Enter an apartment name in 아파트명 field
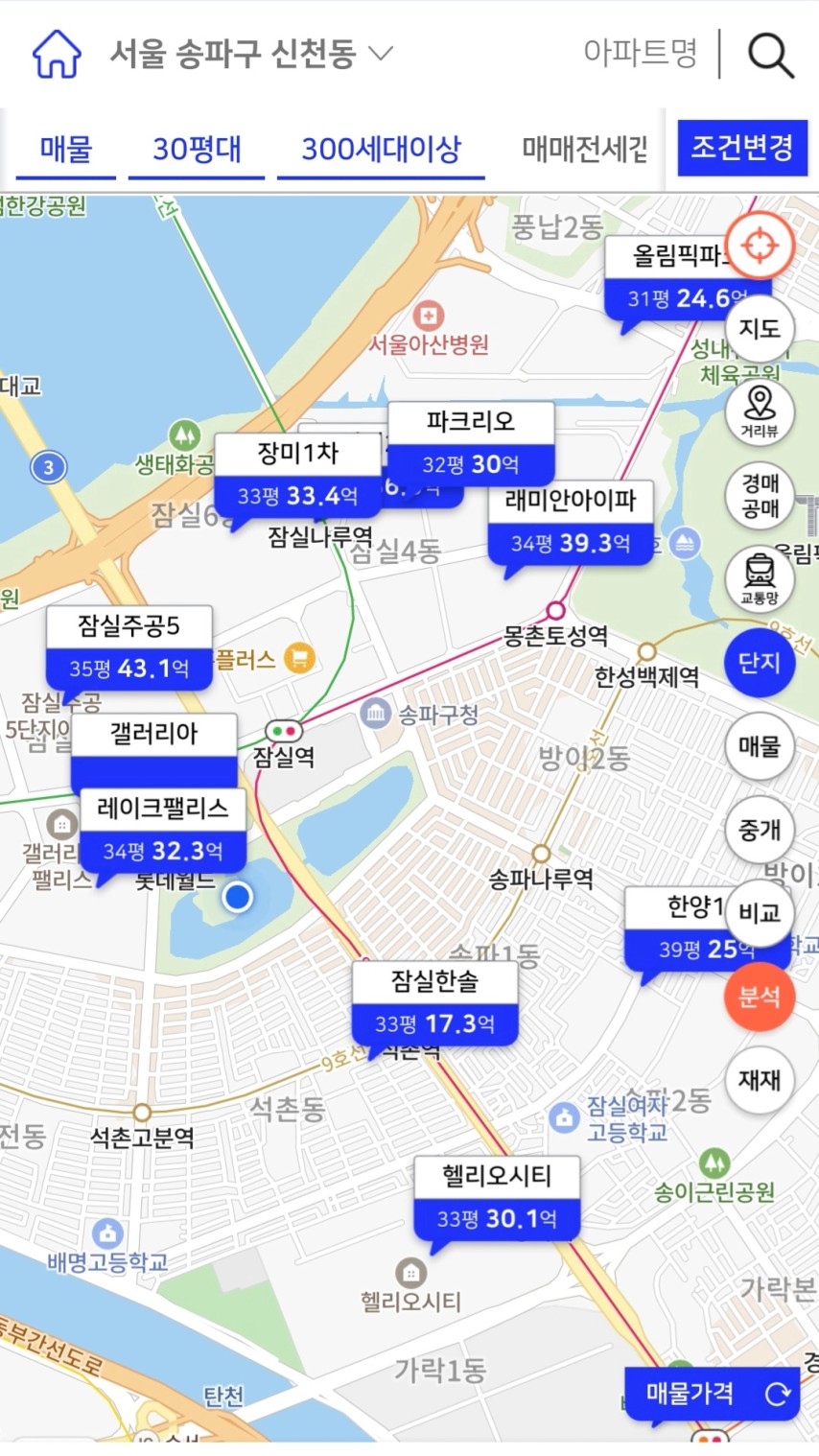 (640, 53)
